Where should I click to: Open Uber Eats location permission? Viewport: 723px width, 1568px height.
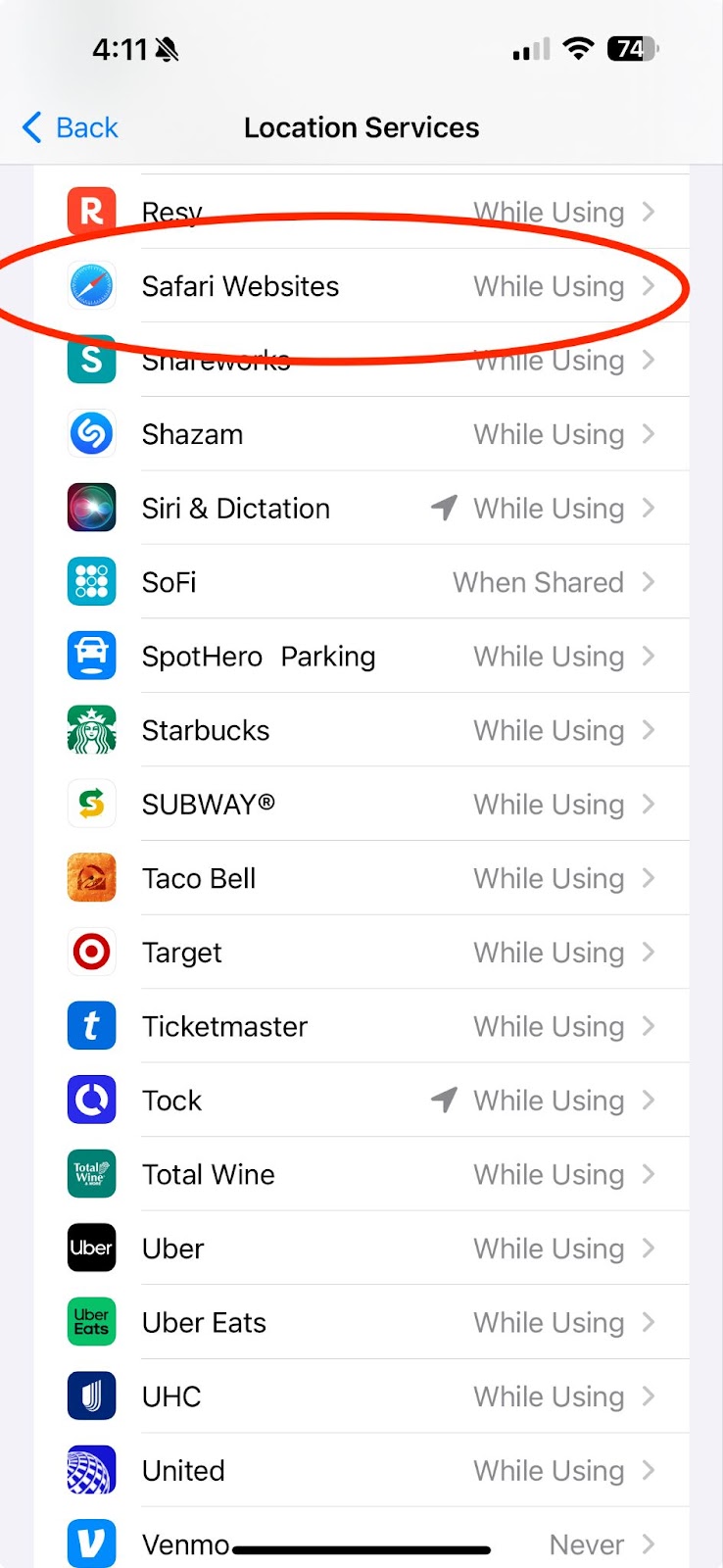(362, 1323)
